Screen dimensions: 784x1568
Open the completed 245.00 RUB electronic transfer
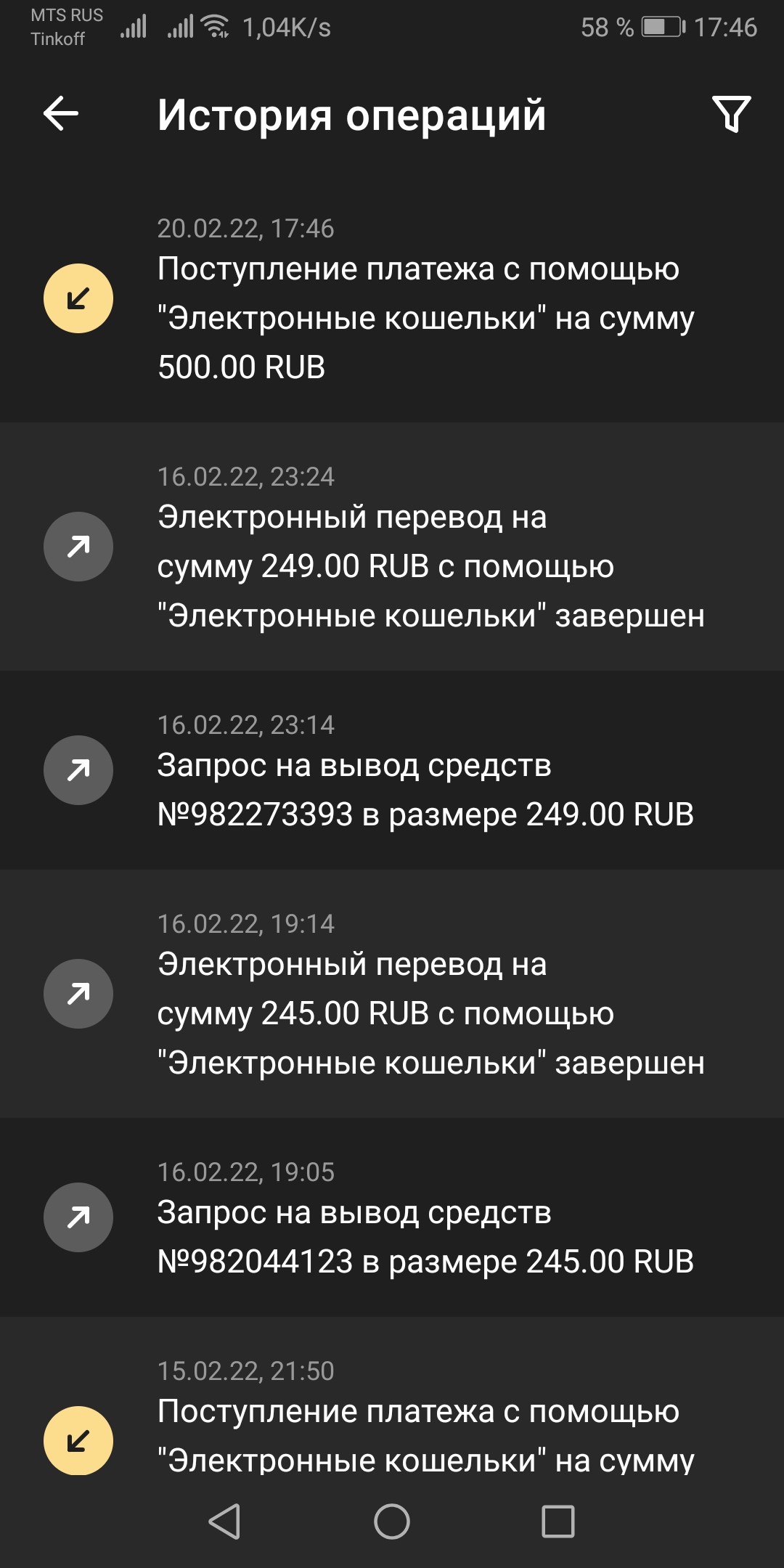(x=392, y=995)
